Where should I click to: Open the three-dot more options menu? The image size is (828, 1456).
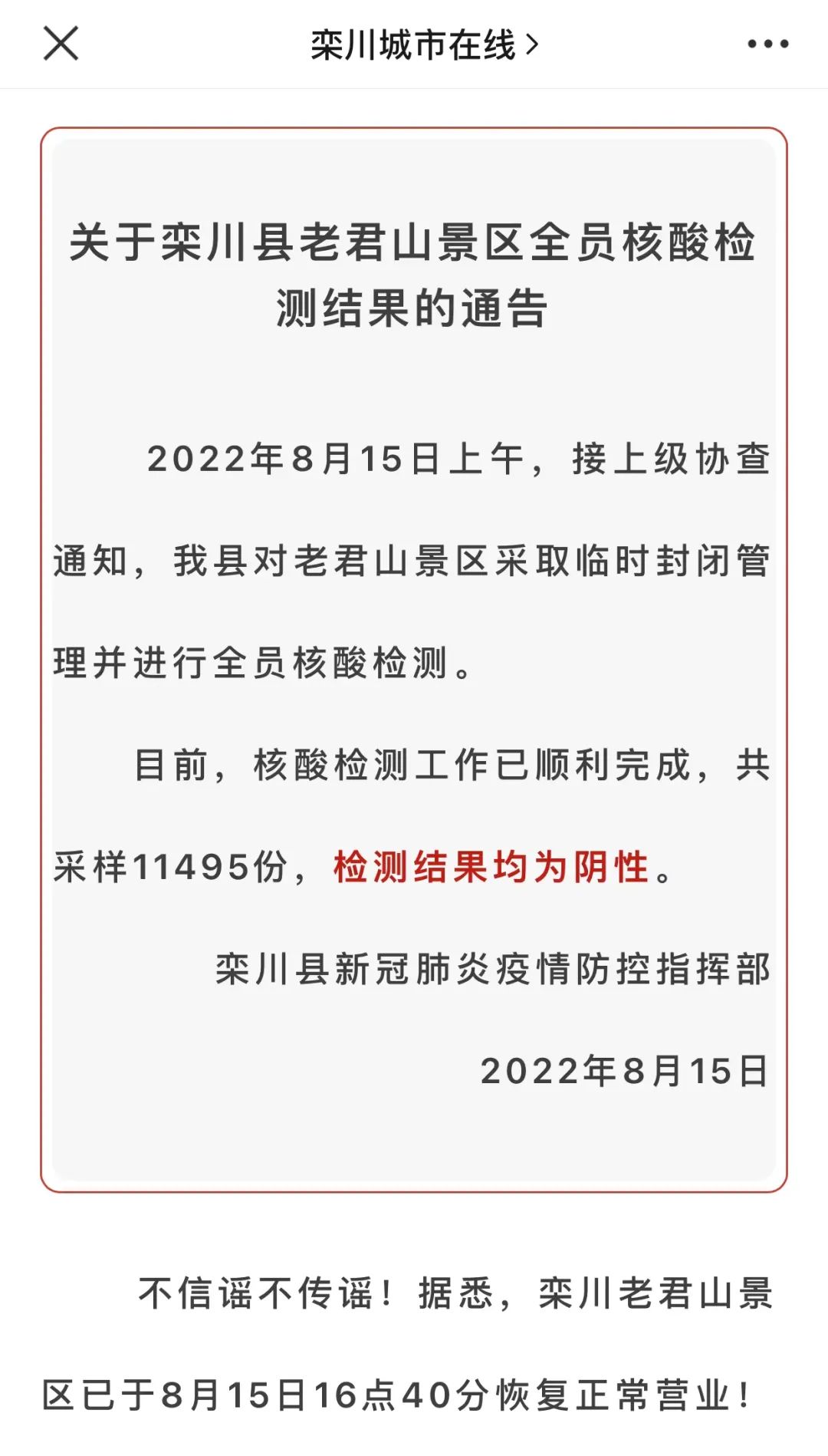coord(768,44)
